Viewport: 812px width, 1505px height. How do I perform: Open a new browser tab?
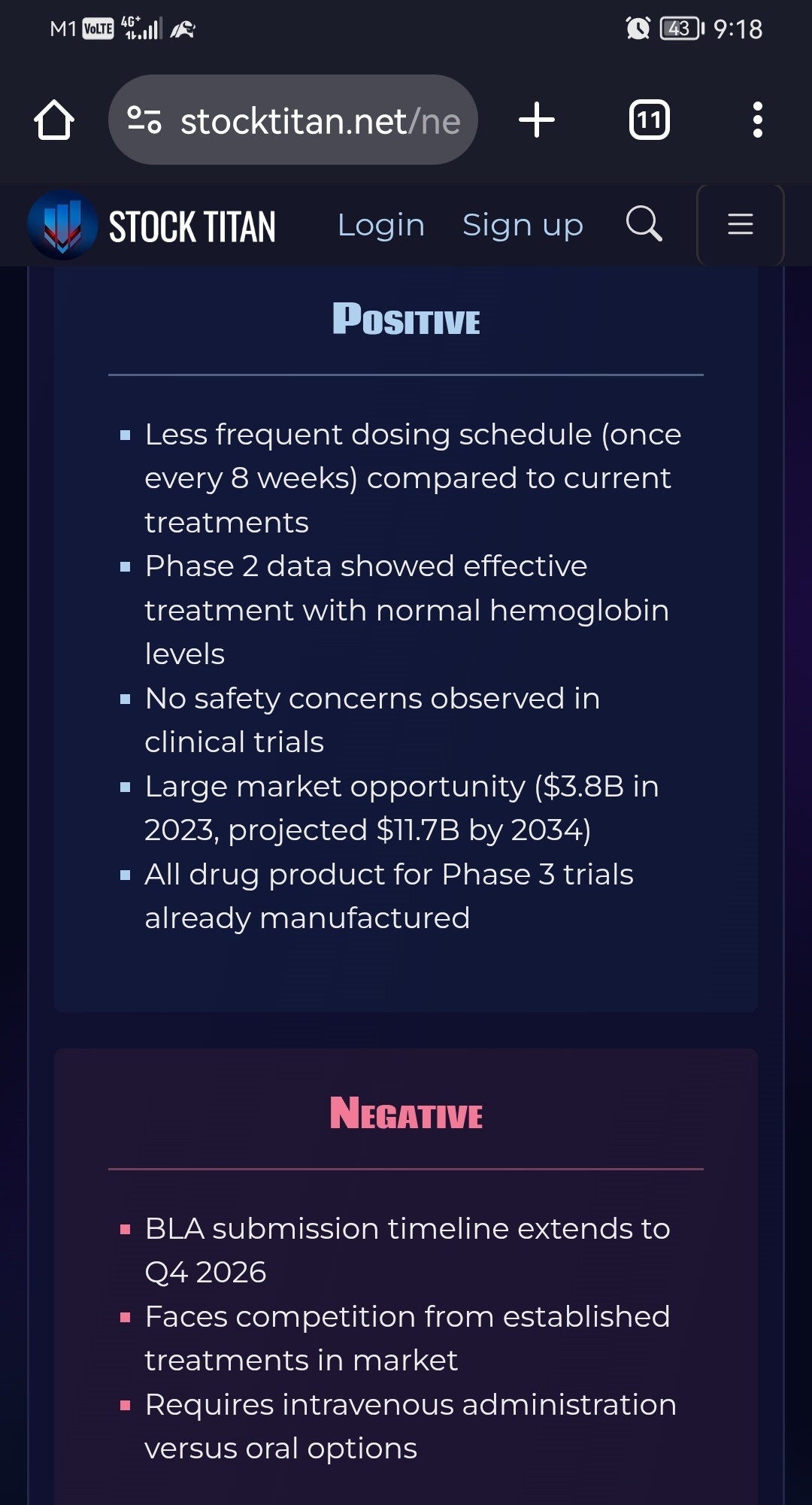(x=537, y=120)
